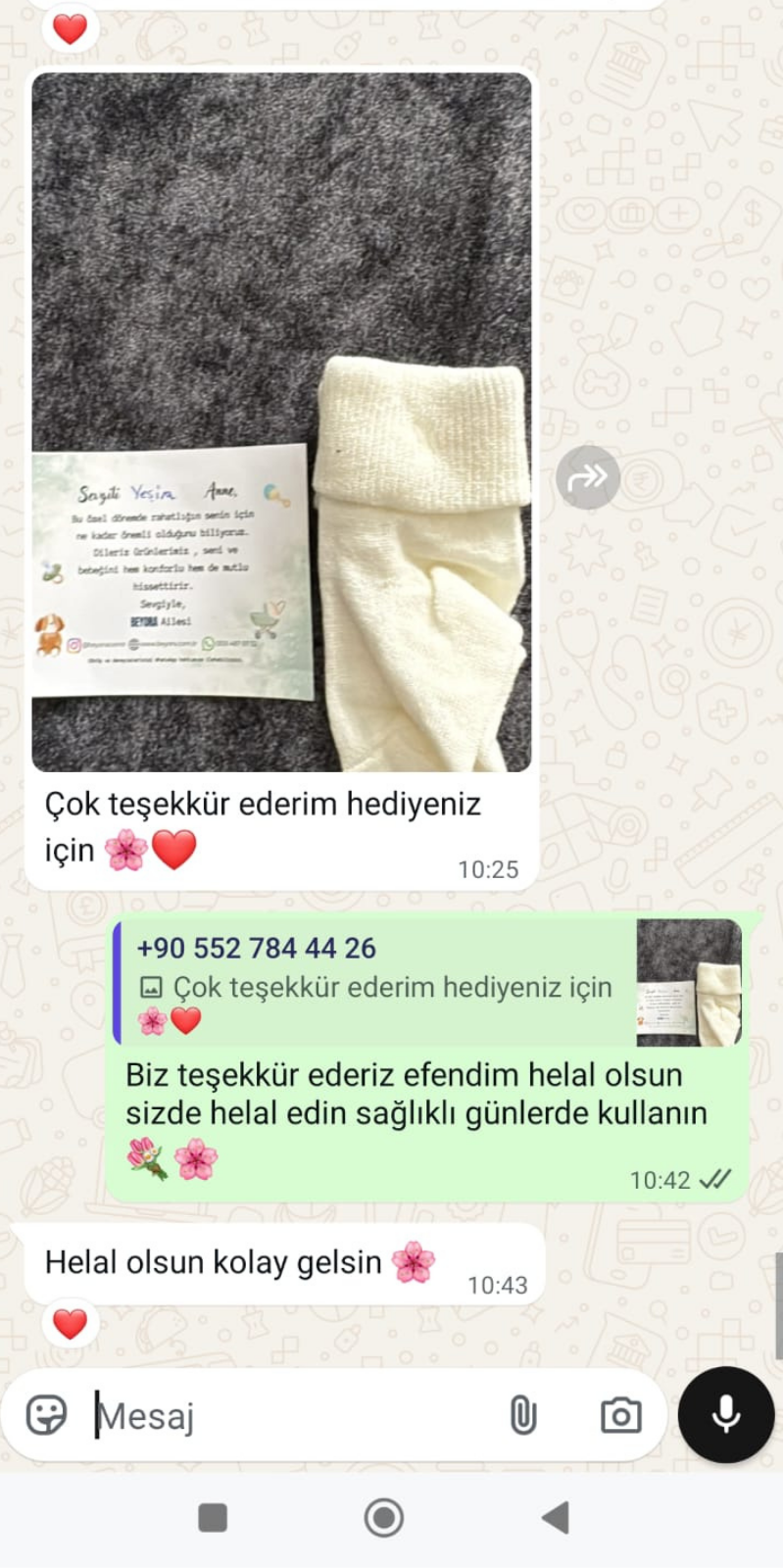The image size is (784, 1568).
Task: Open the camera from the chat bar
Action: coord(620,1415)
